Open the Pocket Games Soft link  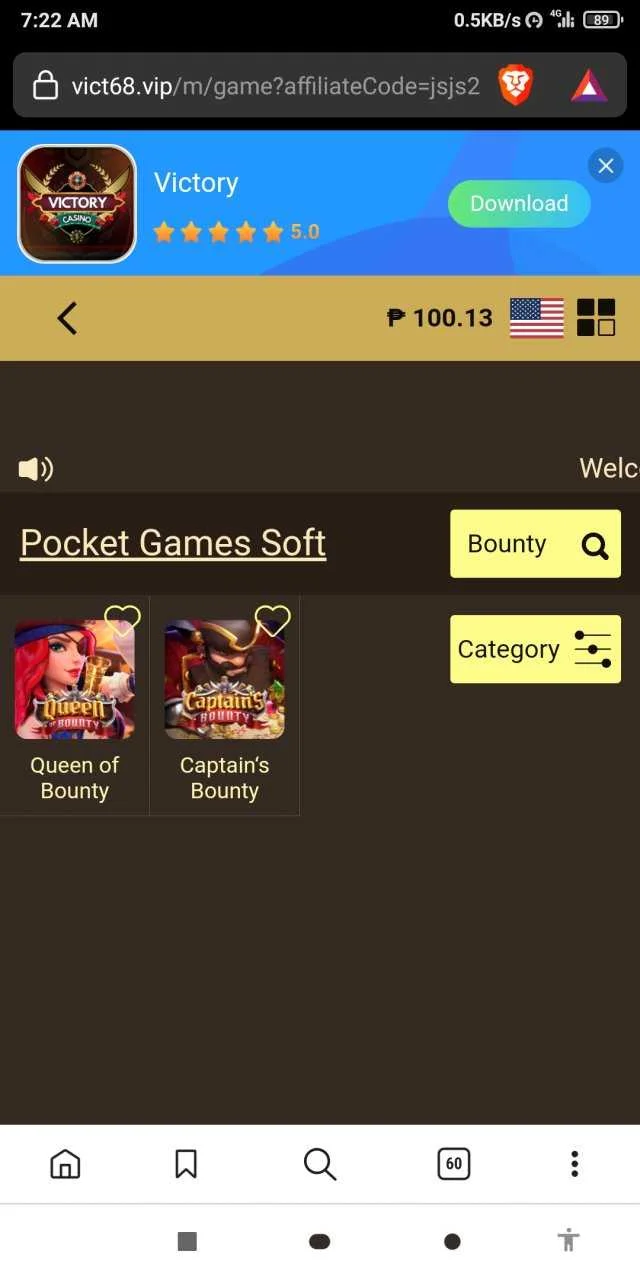click(173, 543)
